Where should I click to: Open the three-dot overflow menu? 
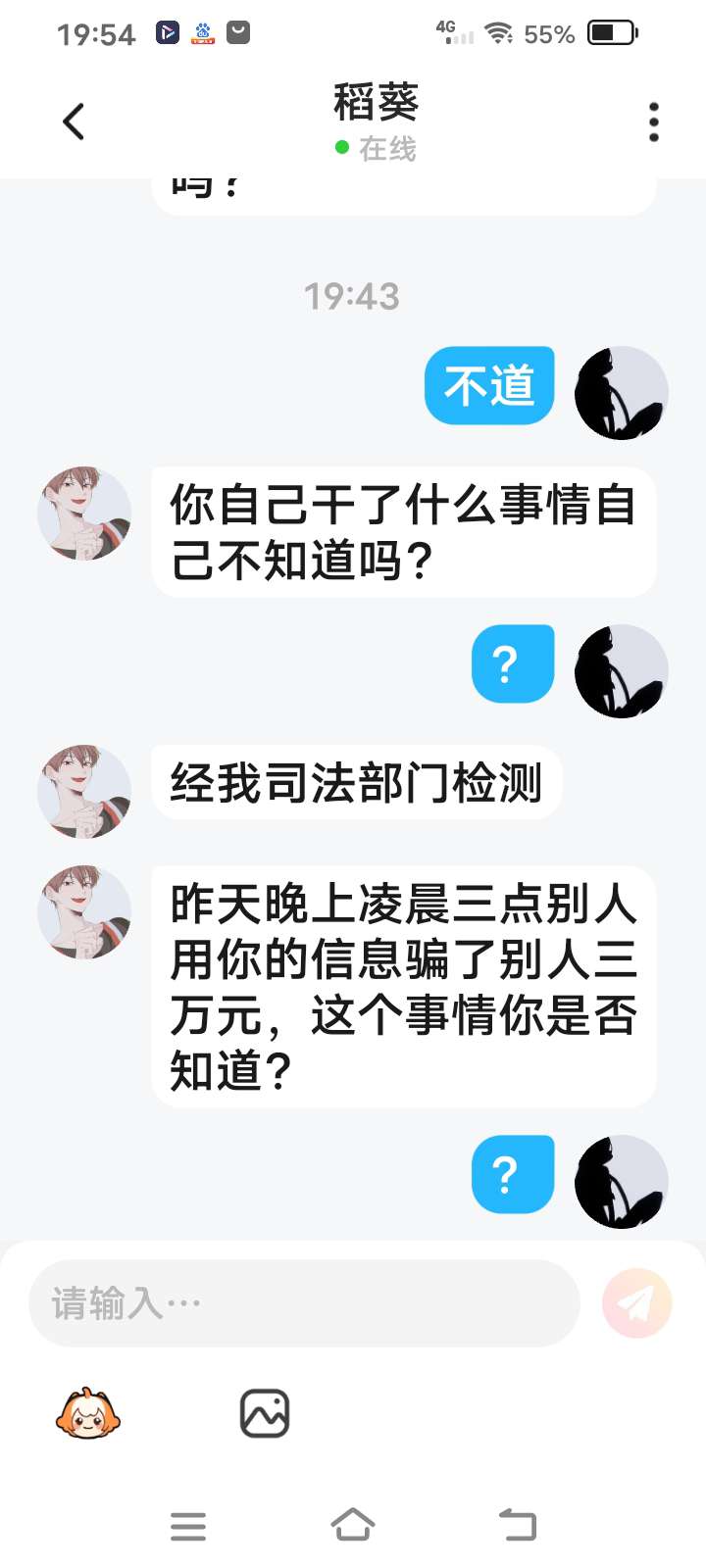(x=653, y=122)
